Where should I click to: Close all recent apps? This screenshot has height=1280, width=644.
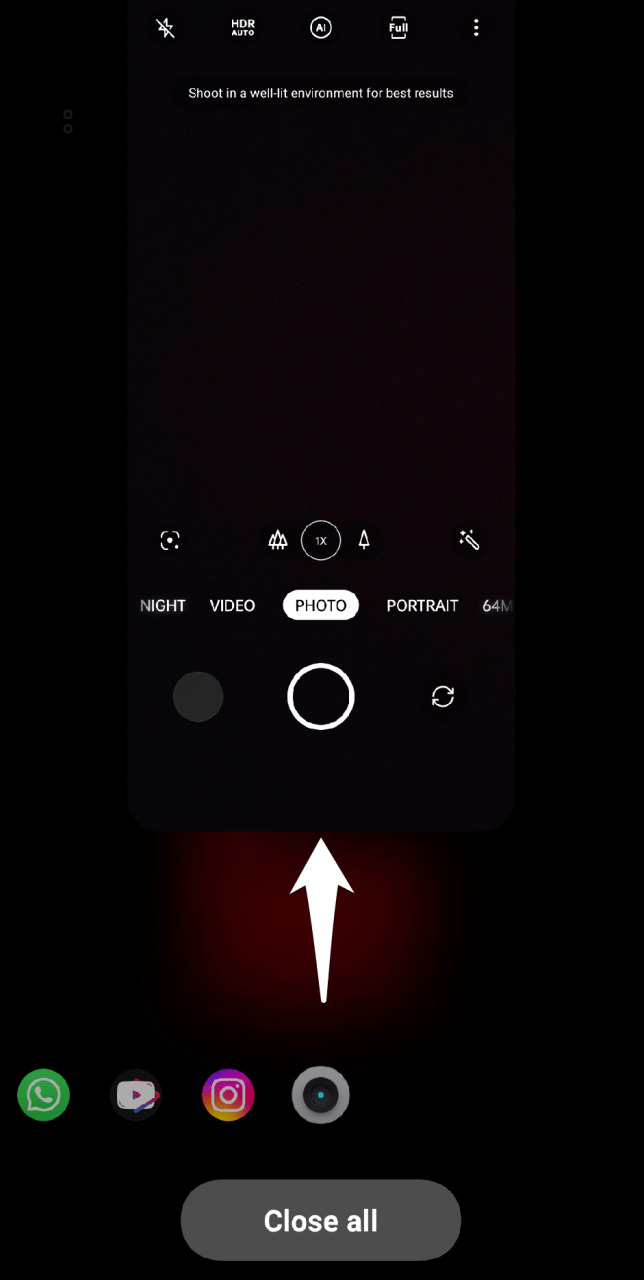coord(320,1220)
